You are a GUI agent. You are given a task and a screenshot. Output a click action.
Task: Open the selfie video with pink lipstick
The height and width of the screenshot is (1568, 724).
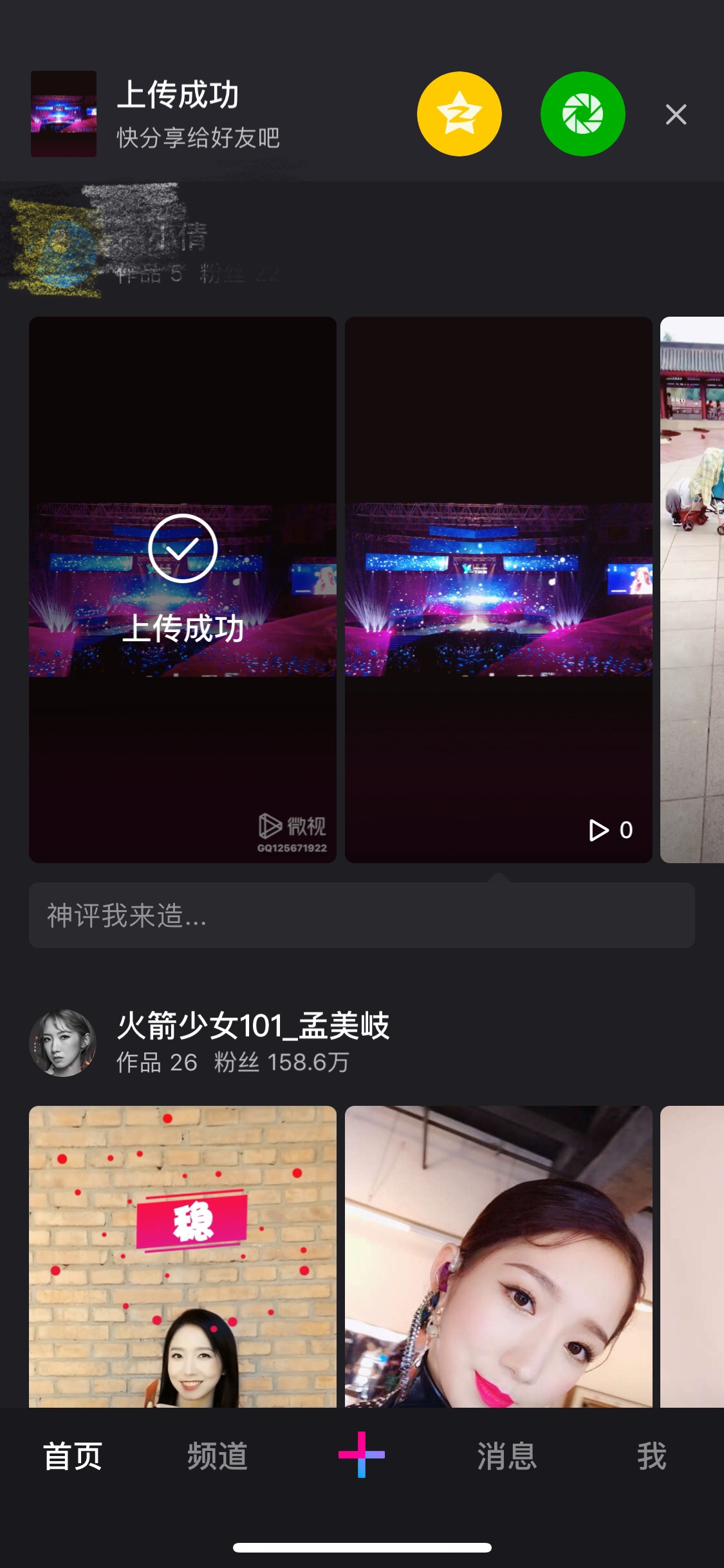click(498, 1255)
